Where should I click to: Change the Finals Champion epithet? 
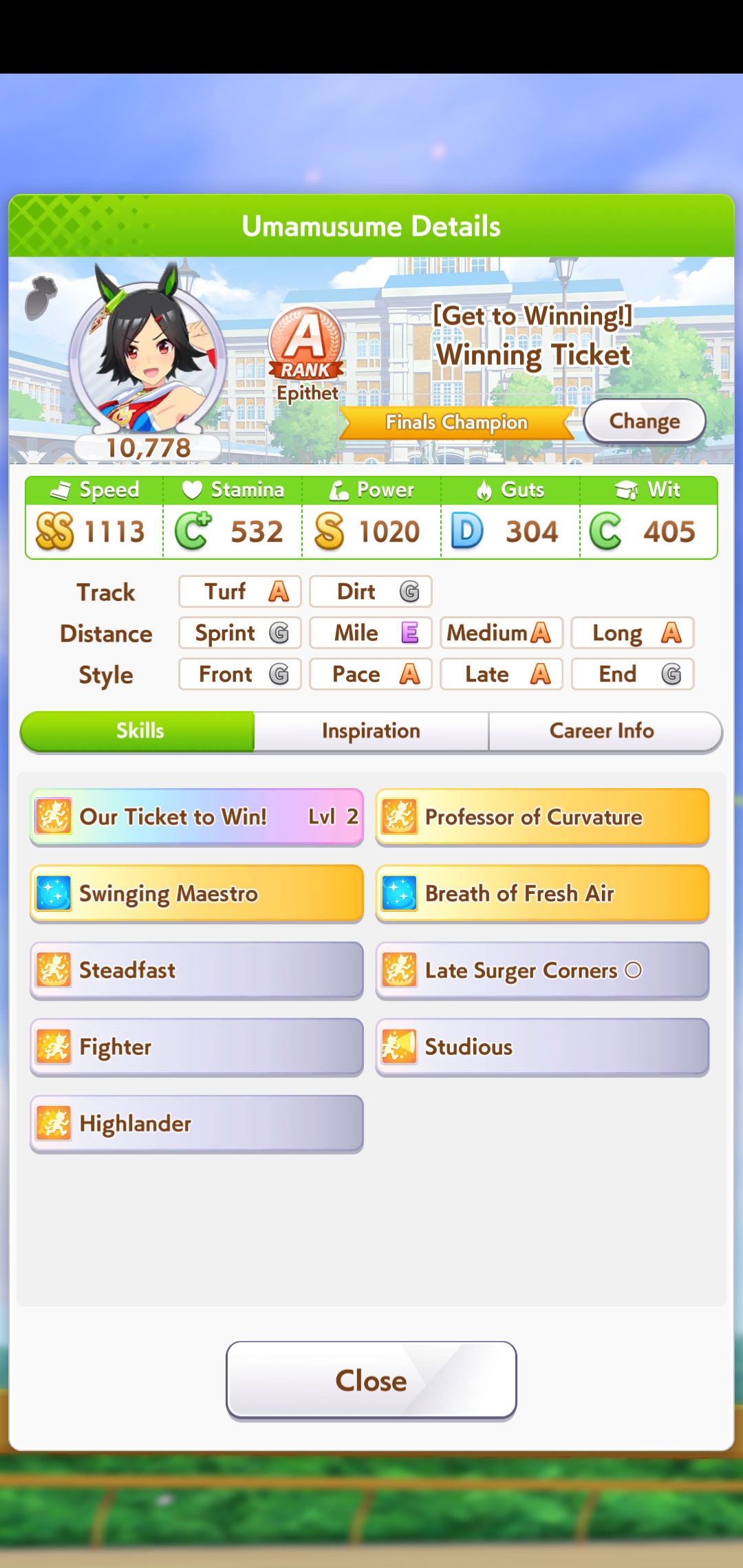point(644,421)
